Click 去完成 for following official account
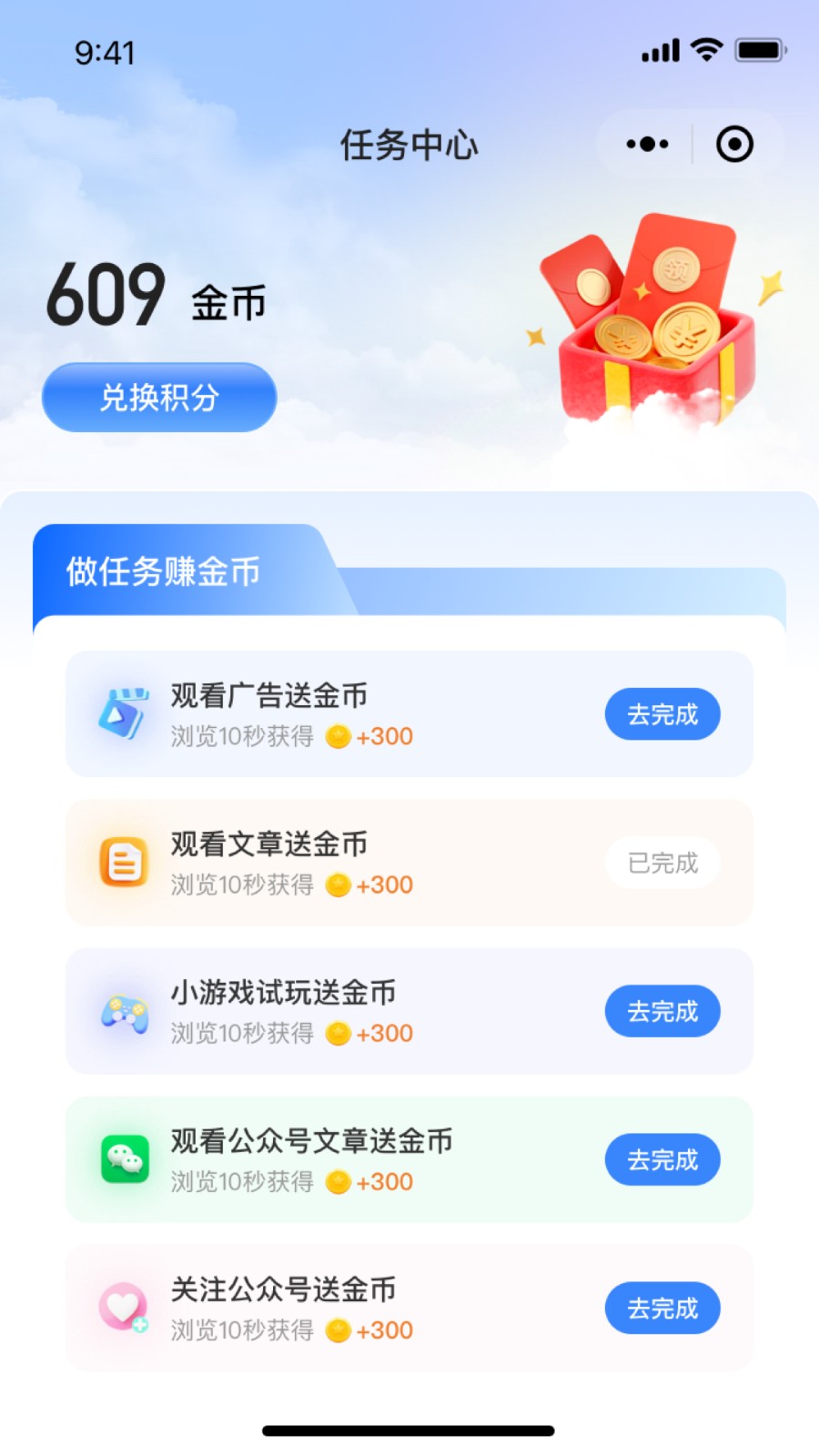 662,1308
